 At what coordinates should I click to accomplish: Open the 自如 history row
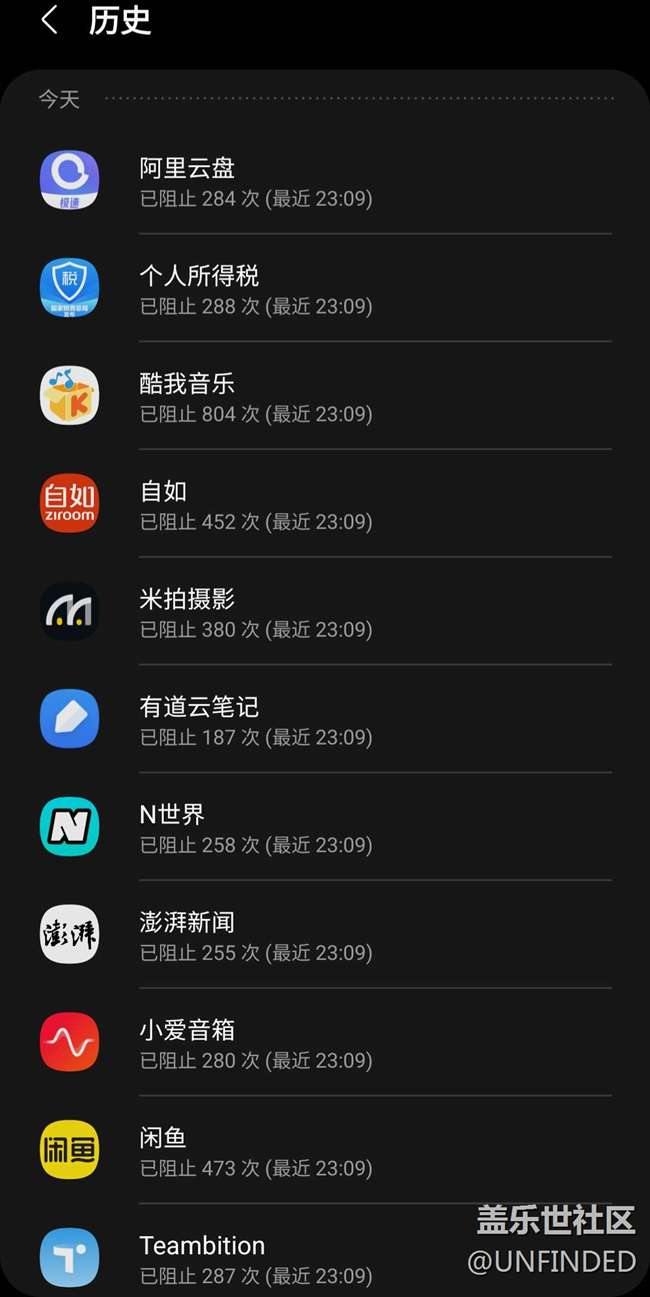tap(325, 504)
